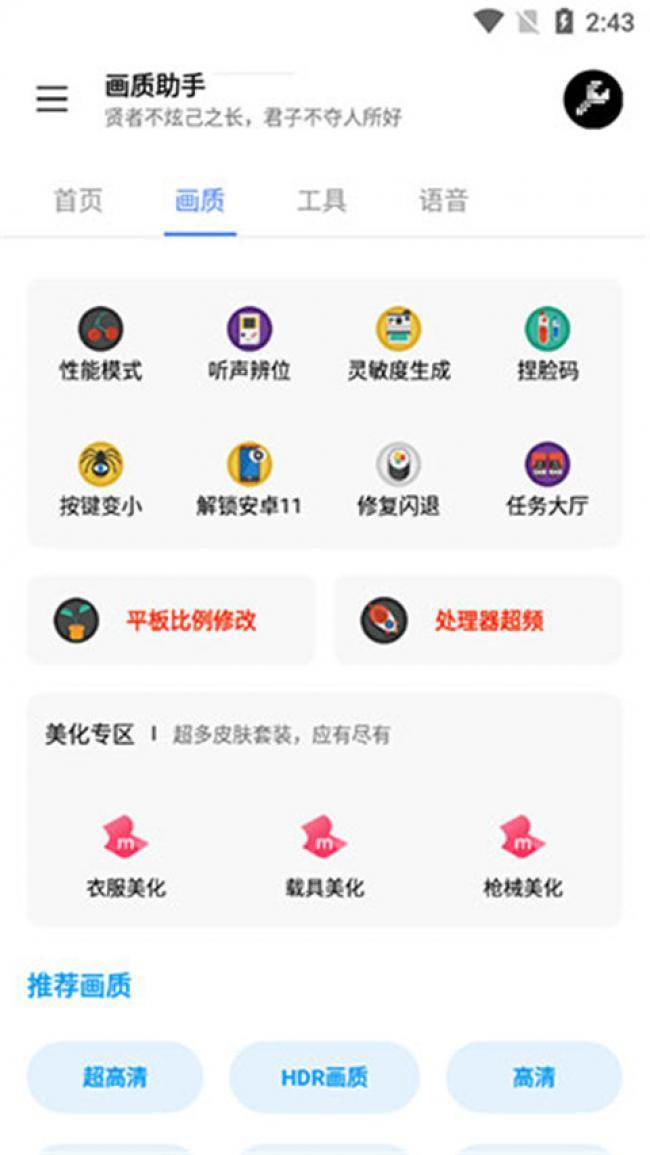Open 枪械美化
This screenshot has width=650, height=1155.
[523, 856]
